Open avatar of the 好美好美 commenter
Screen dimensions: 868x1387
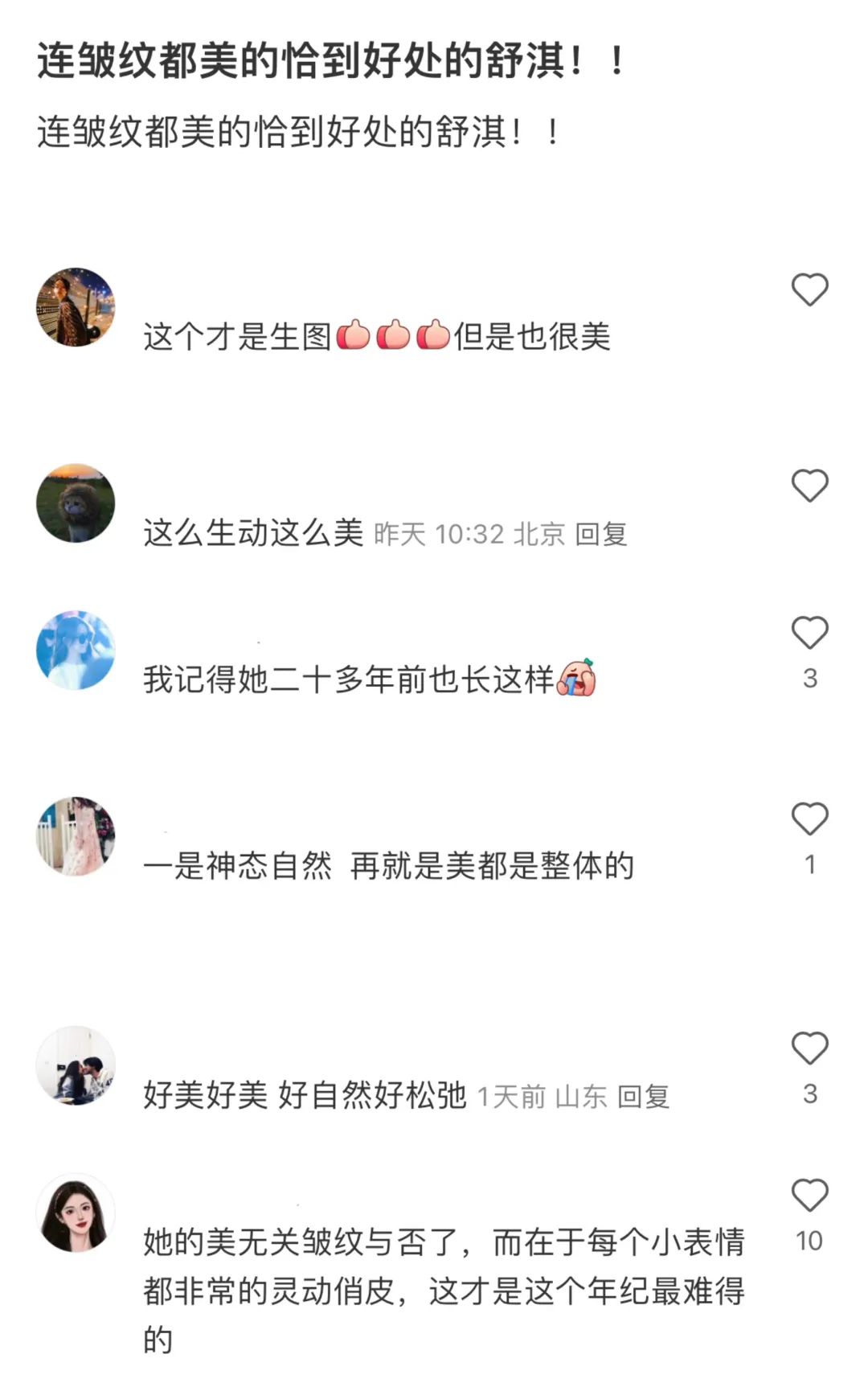point(76,1065)
